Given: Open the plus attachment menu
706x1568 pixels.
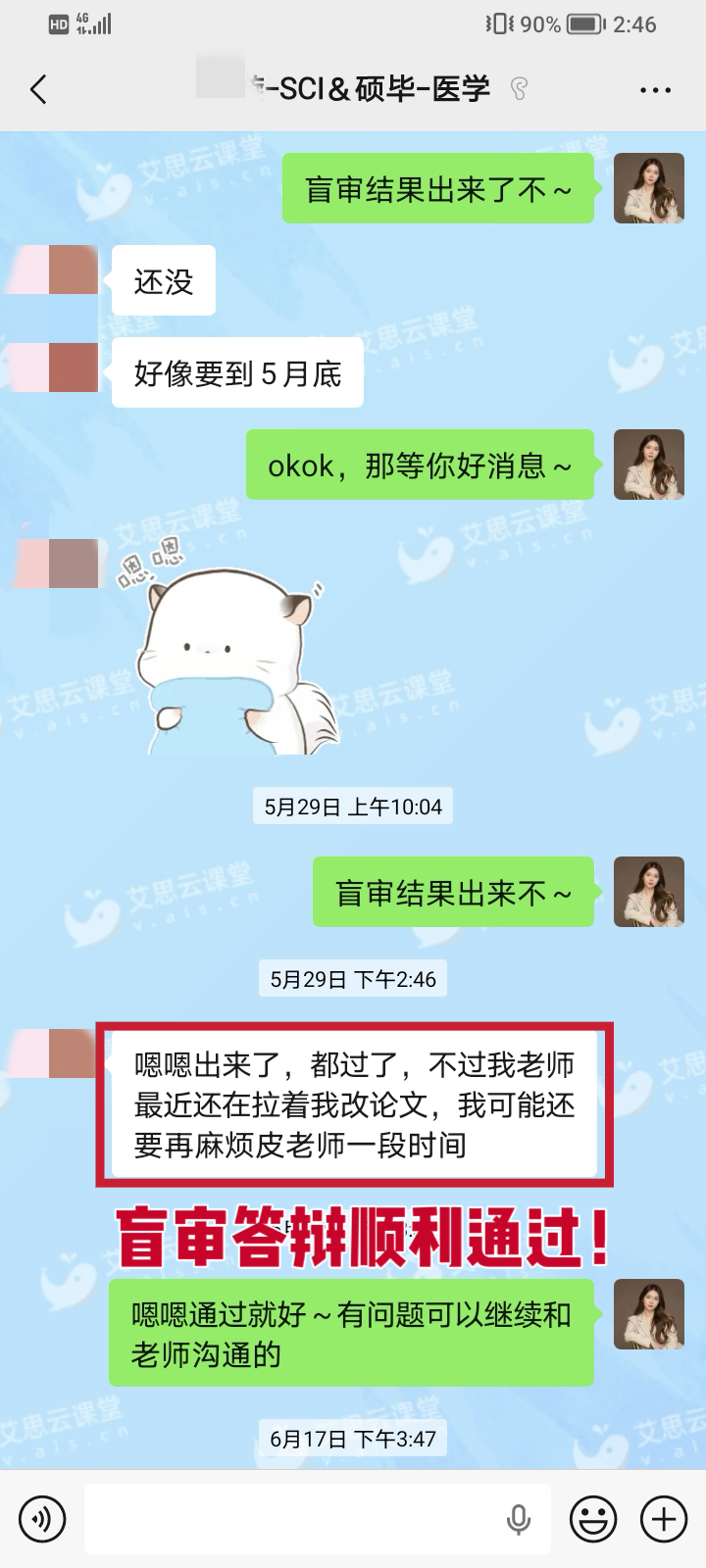Looking at the screenshot, I should click(664, 1520).
